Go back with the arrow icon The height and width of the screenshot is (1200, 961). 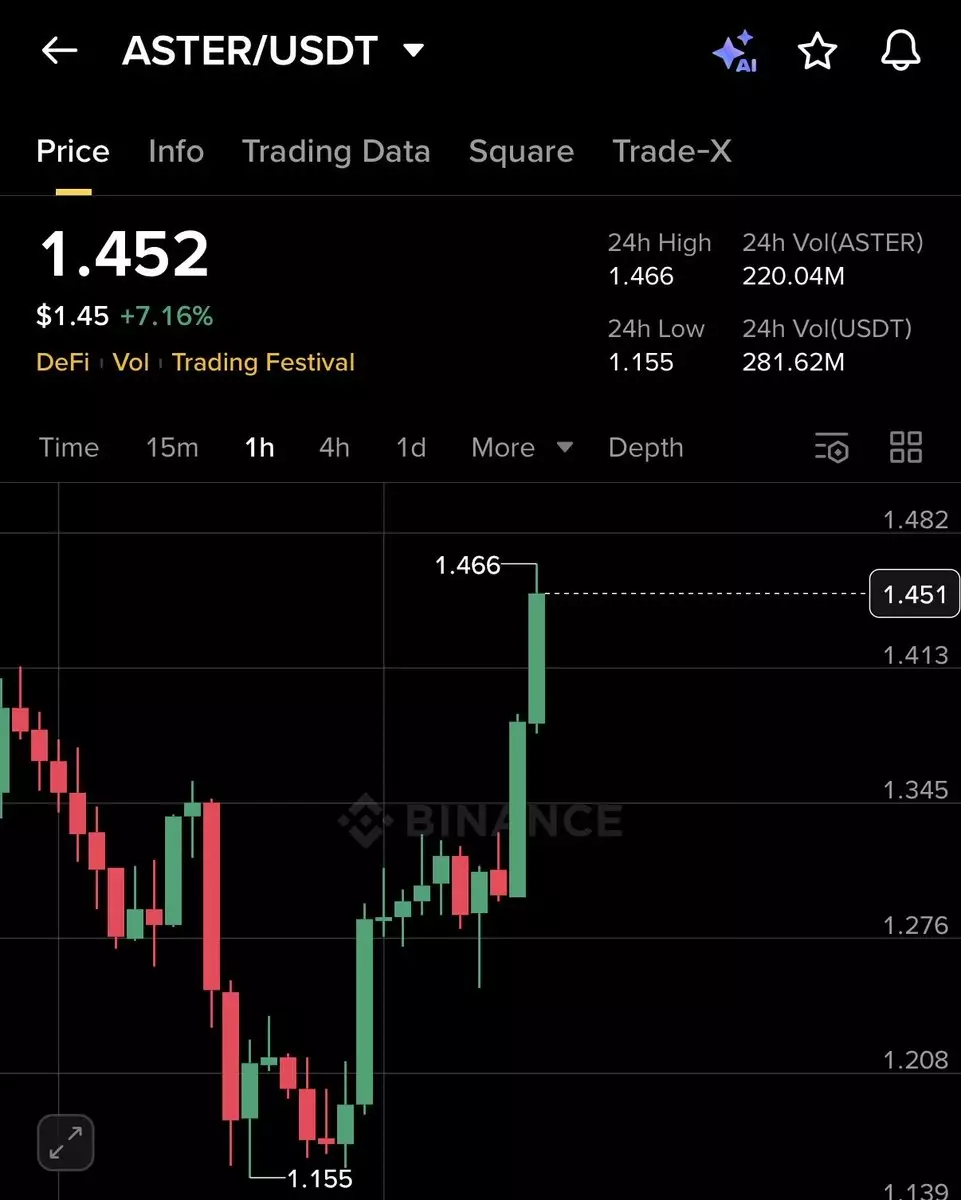(x=59, y=51)
